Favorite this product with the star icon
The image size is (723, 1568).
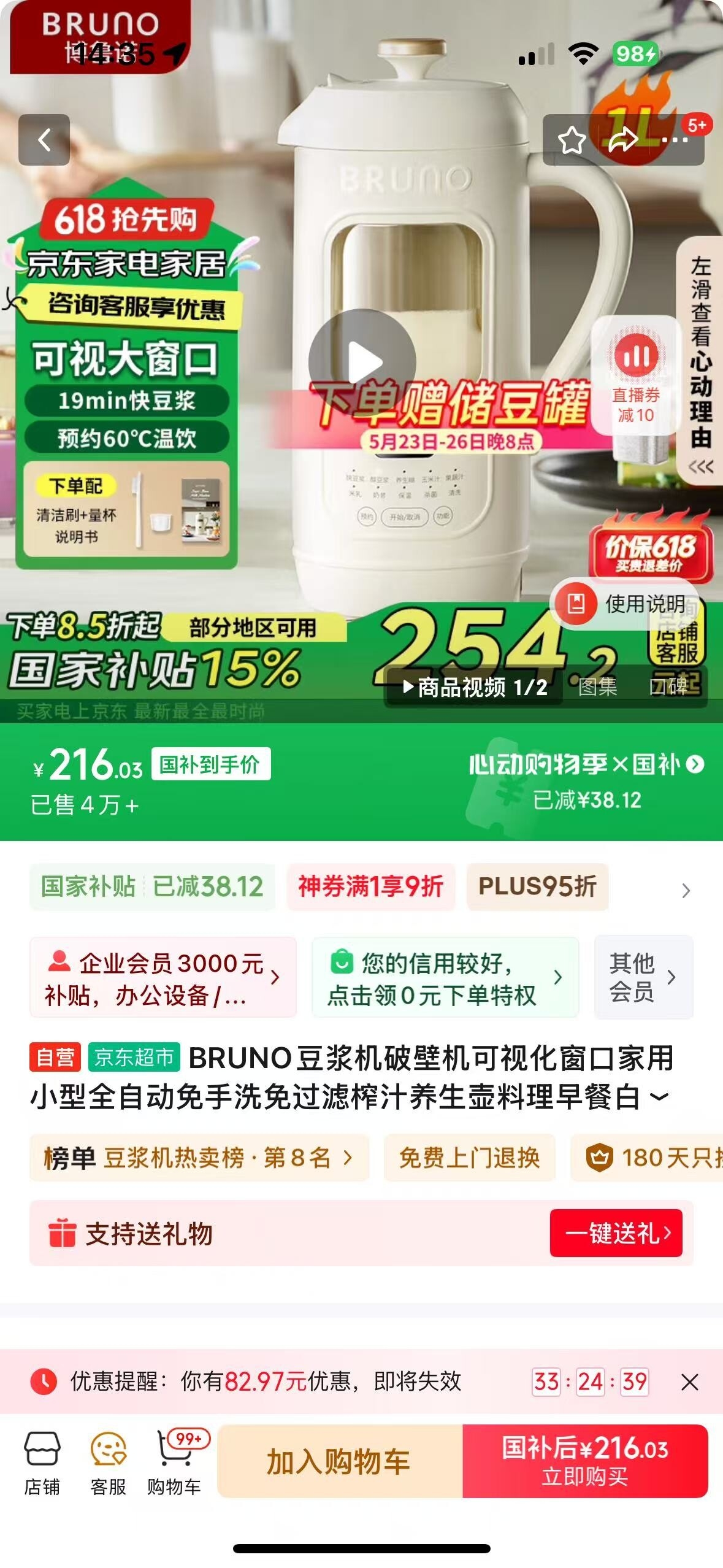[571, 140]
